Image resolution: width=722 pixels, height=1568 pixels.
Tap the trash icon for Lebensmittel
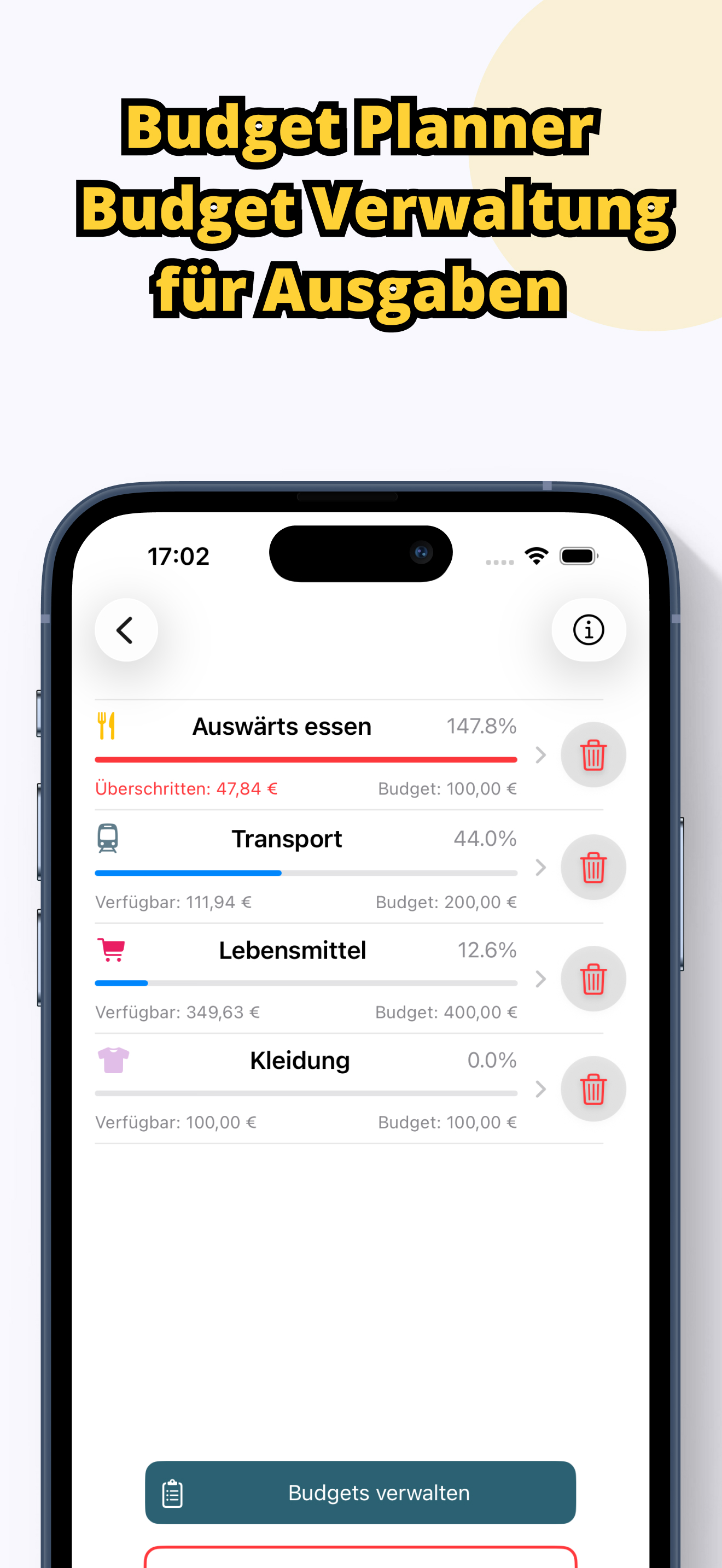(x=593, y=978)
